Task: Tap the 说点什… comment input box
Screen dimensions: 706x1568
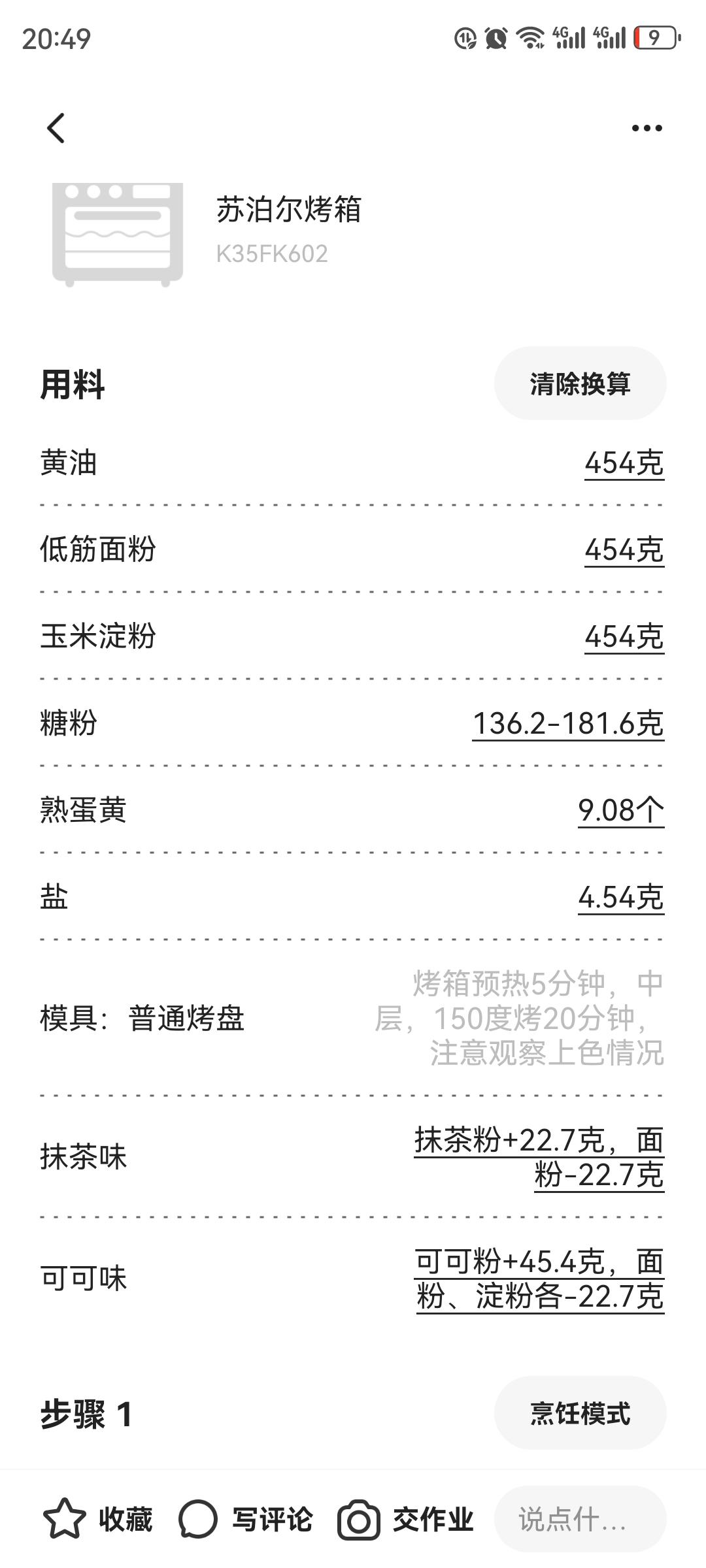Action: click(580, 1520)
